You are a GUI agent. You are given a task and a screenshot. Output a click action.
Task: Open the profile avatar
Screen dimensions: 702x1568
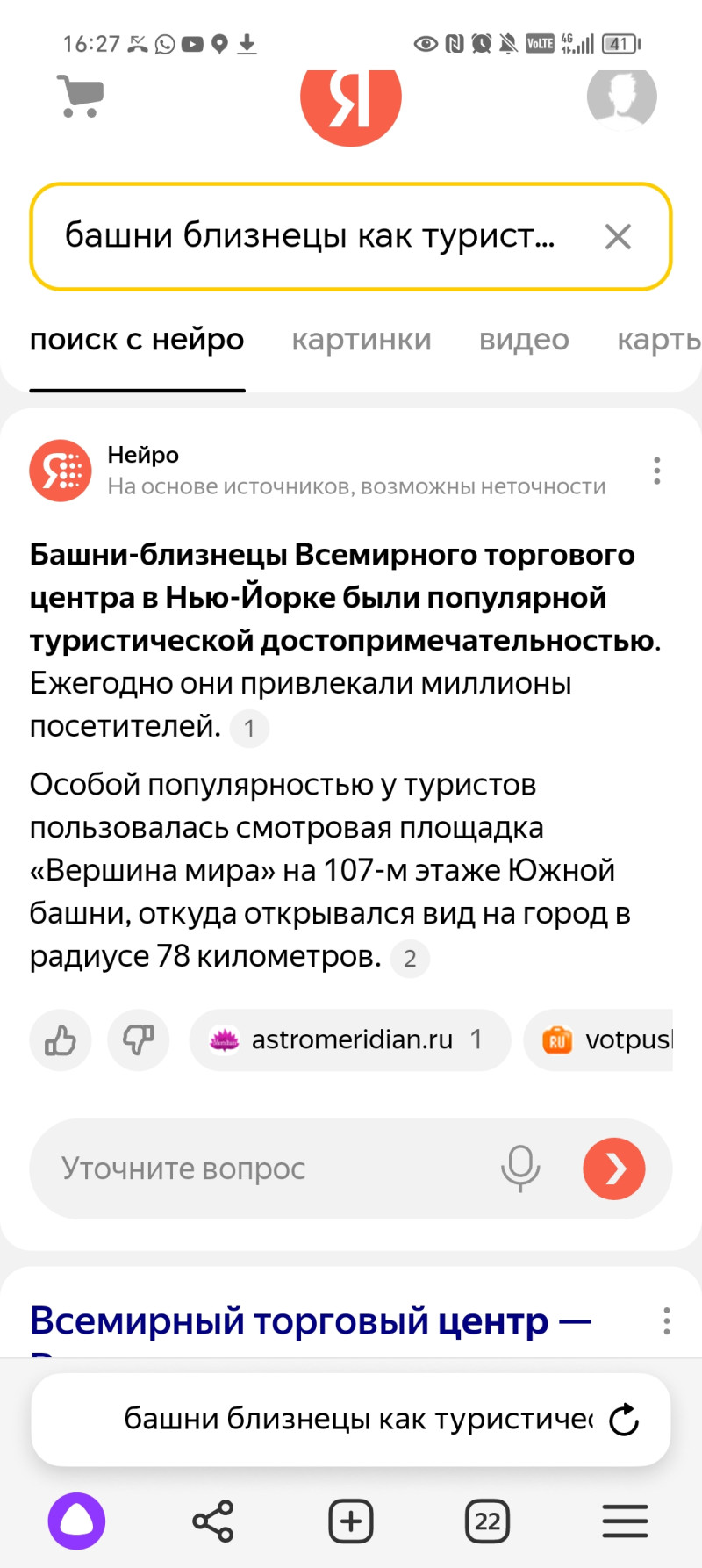621,97
